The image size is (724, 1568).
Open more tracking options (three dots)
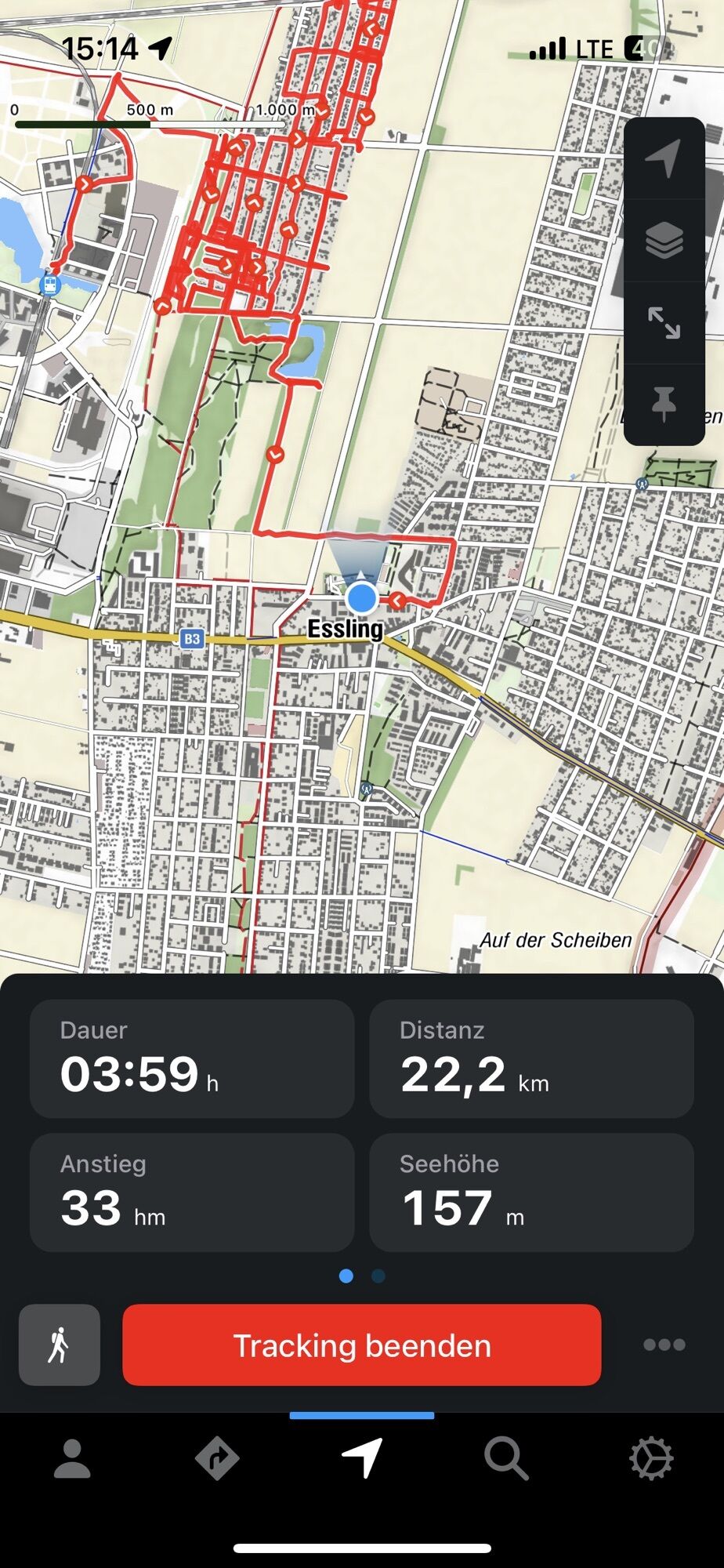point(664,1345)
